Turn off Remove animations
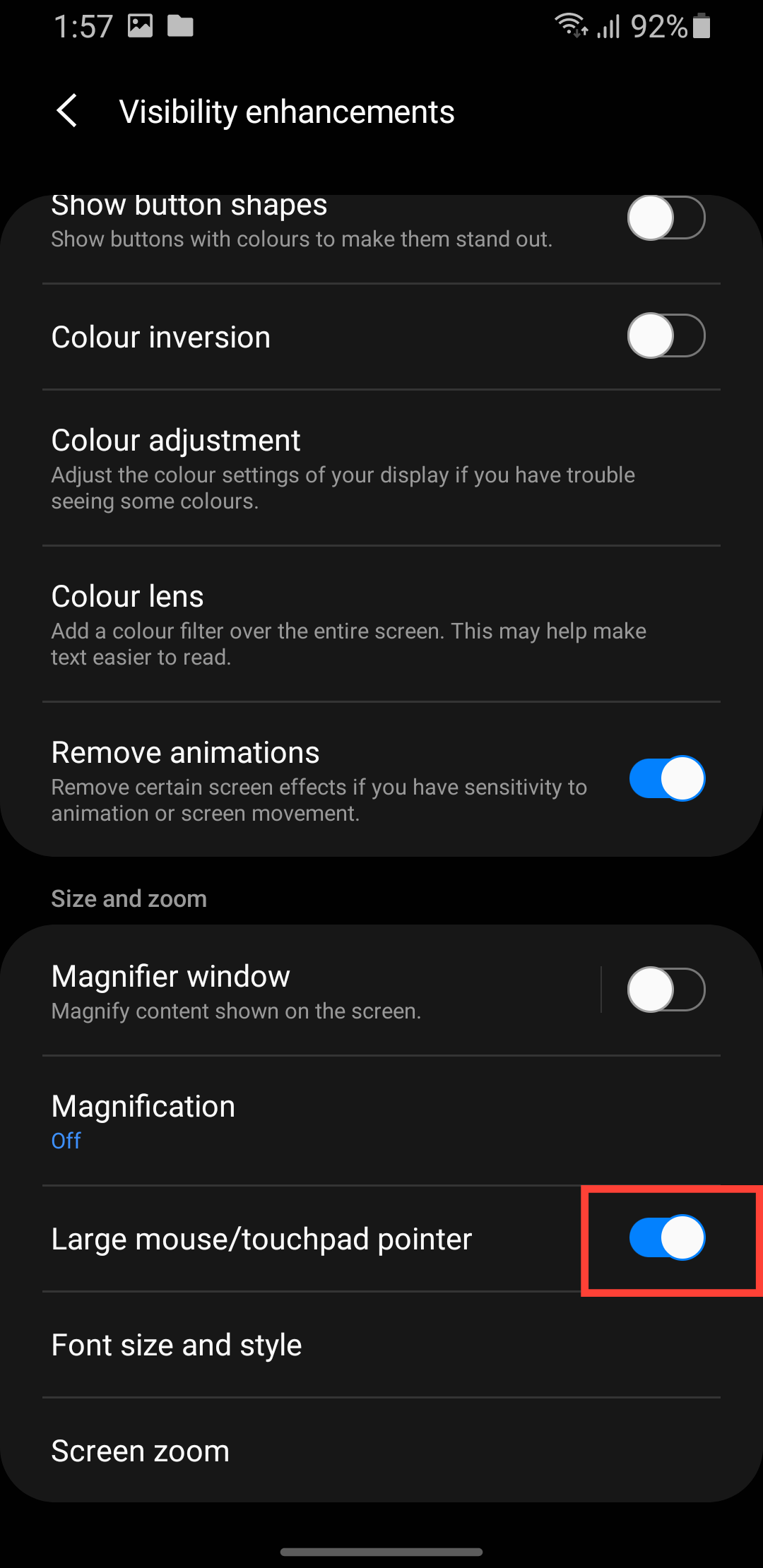763x1568 pixels. (666, 778)
